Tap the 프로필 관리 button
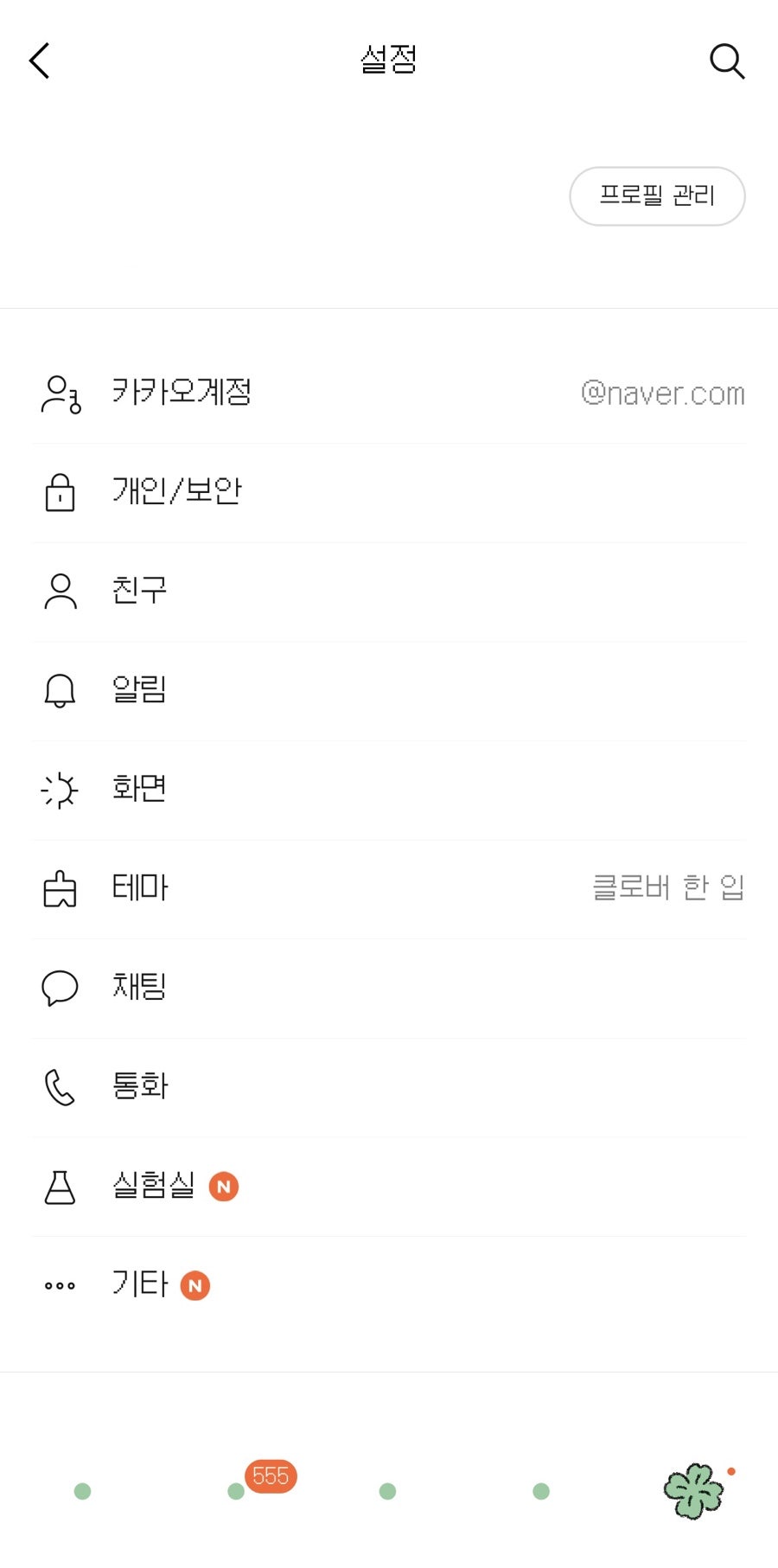This screenshot has height=1568, width=778. click(657, 196)
